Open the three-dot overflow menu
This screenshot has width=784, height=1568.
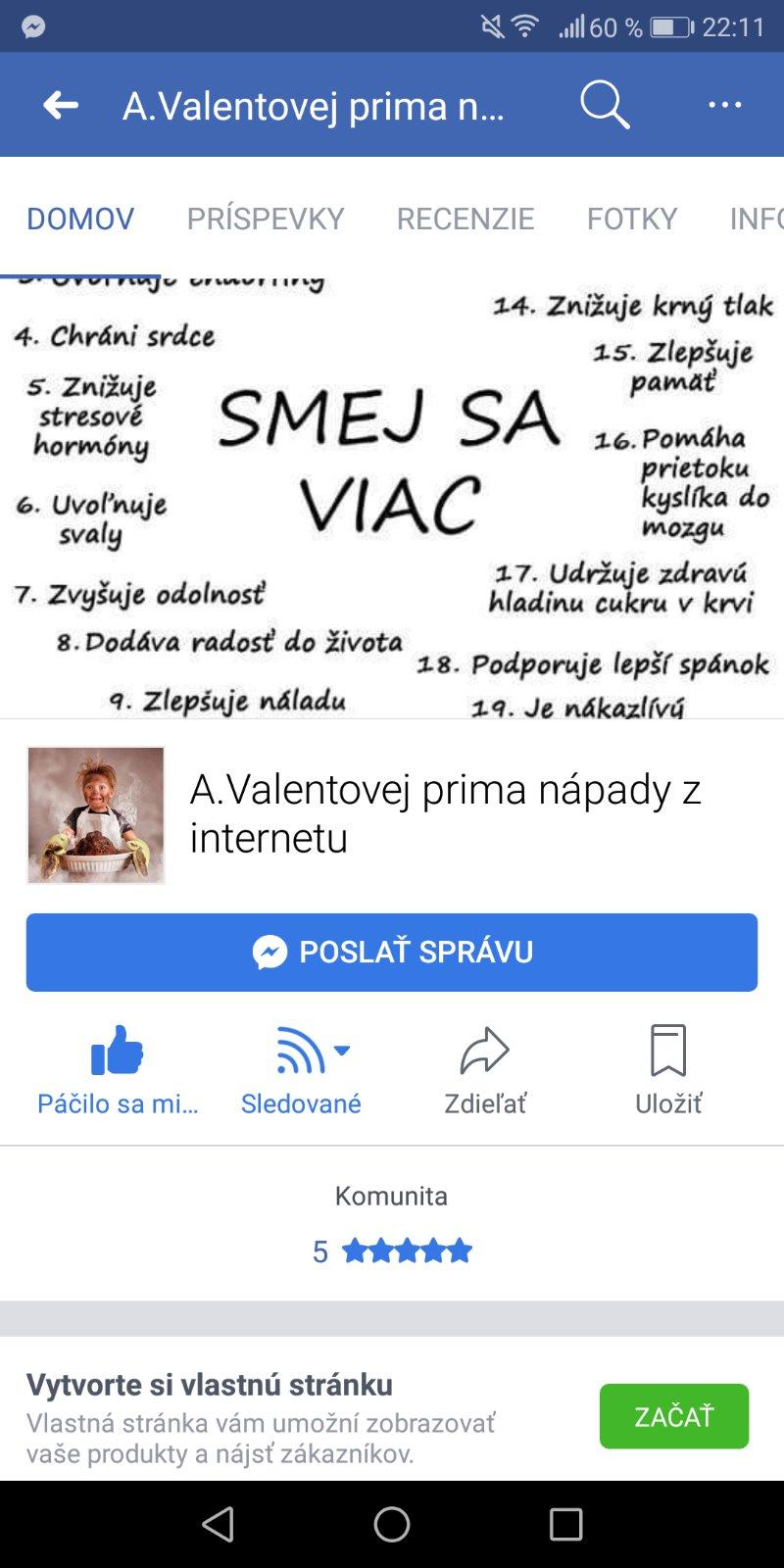[x=724, y=105]
